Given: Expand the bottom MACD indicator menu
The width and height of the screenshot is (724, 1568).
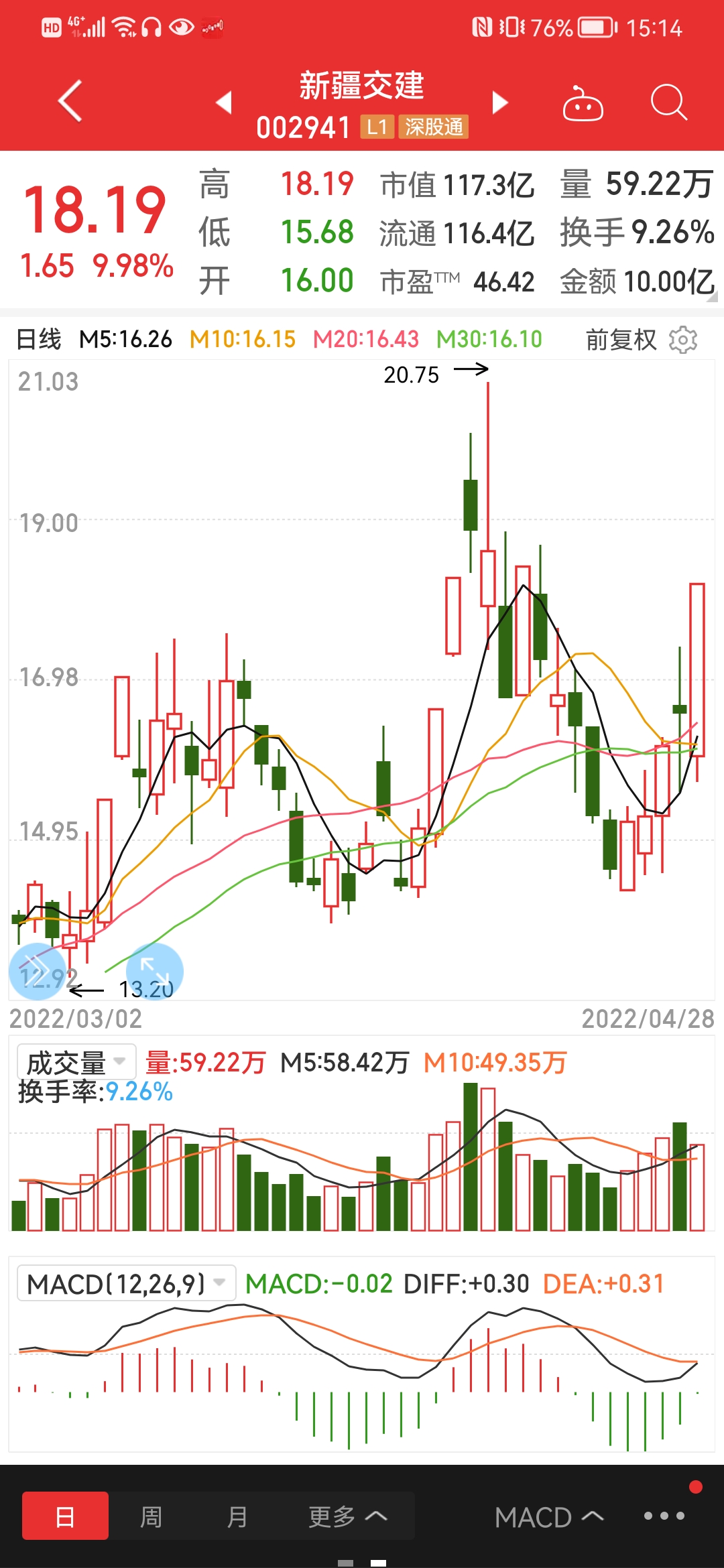Looking at the screenshot, I should (x=549, y=1517).
